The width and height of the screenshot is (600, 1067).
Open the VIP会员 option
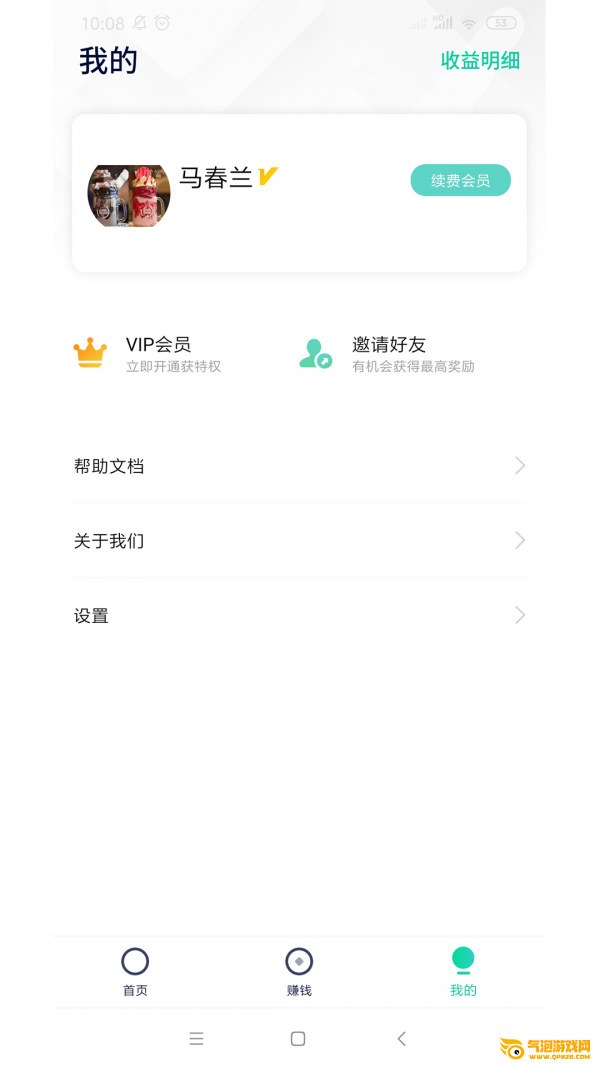[x=150, y=354]
